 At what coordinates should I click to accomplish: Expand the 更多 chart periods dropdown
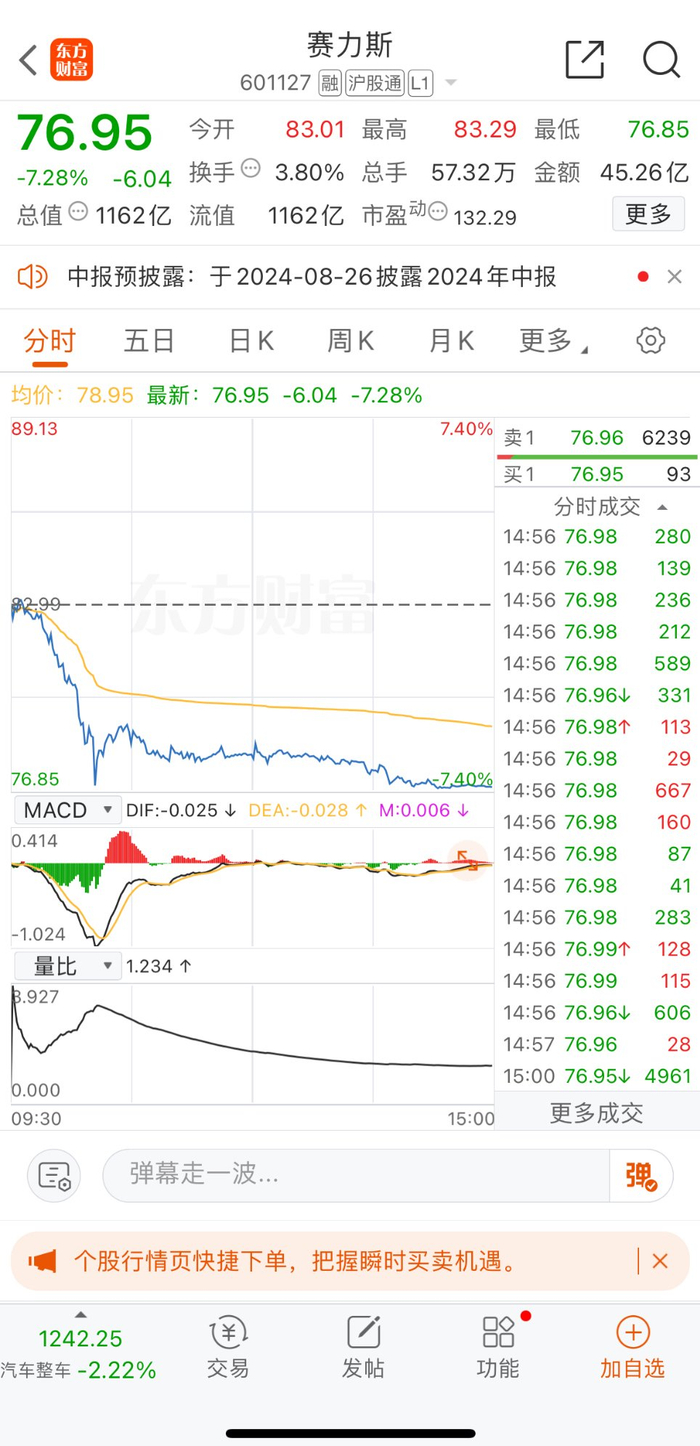pyautogui.click(x=552, y=341)
